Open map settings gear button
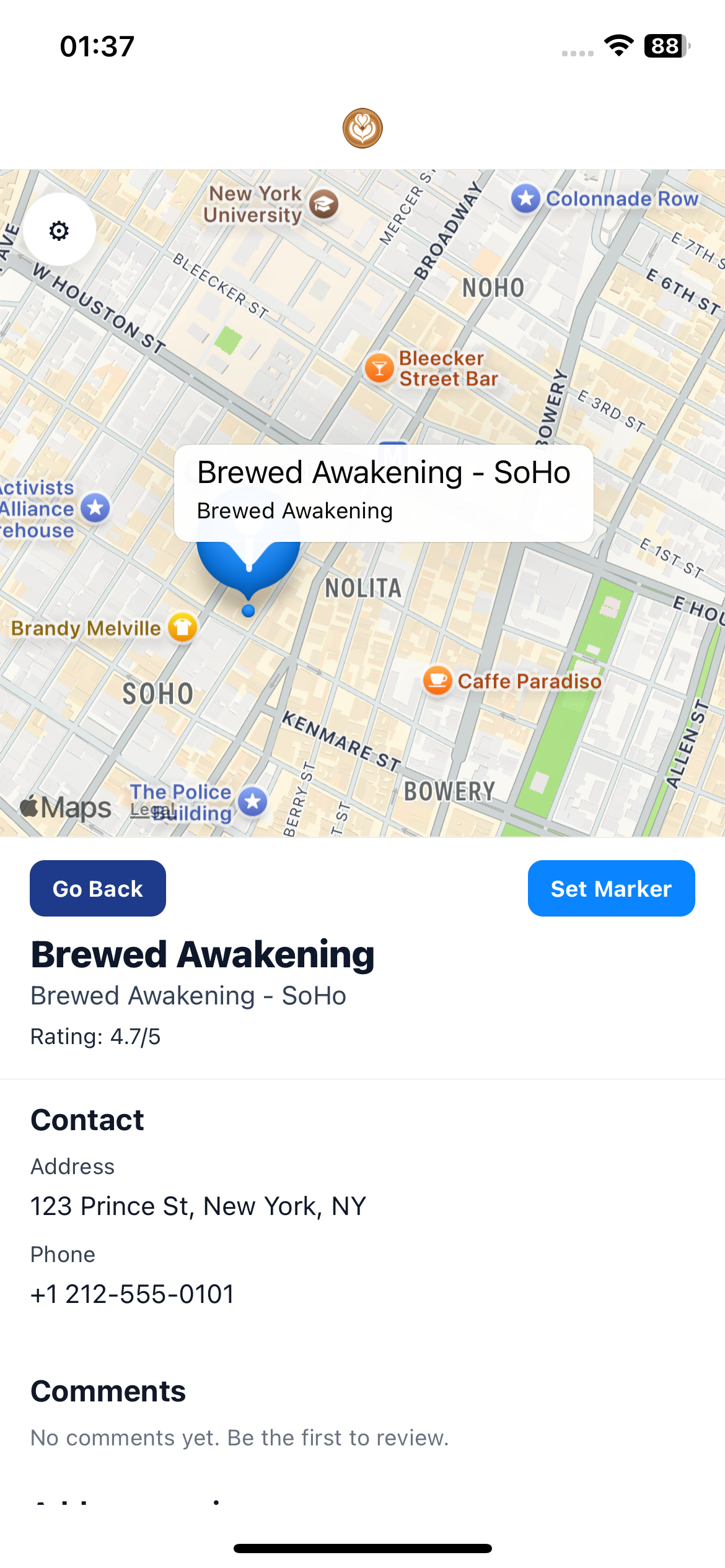725x1568 pixels. tap(59, 230)
